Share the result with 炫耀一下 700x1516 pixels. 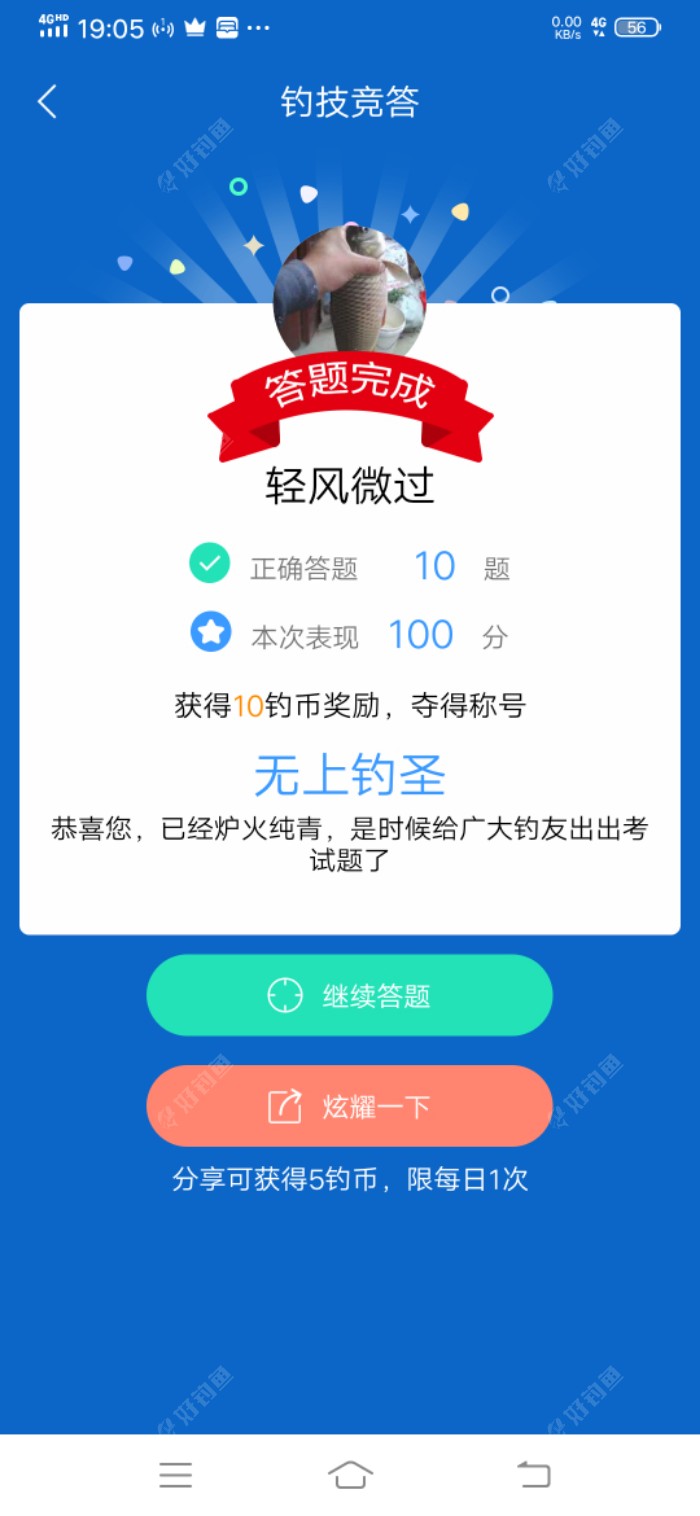point(349,1106)
